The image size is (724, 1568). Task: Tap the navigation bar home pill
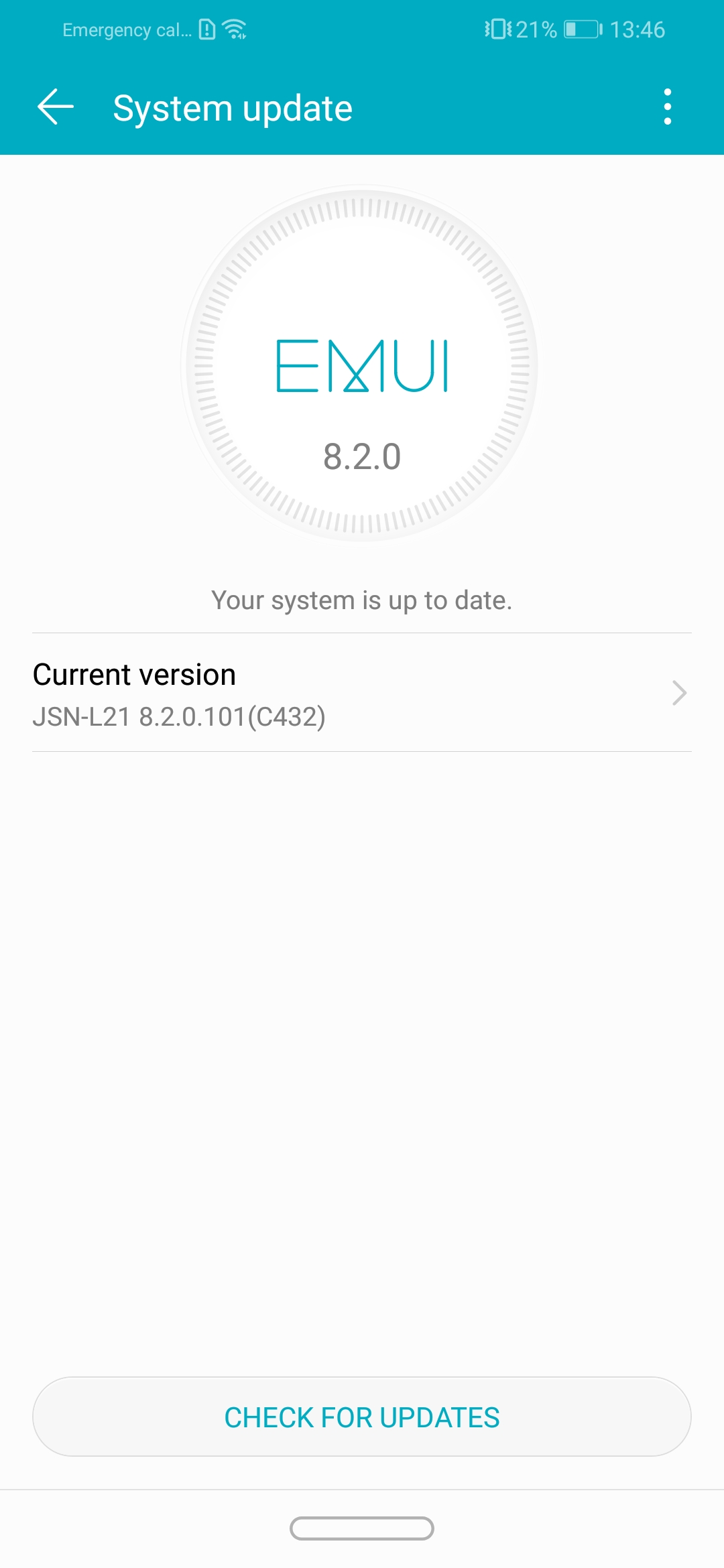coord(362,1528)
